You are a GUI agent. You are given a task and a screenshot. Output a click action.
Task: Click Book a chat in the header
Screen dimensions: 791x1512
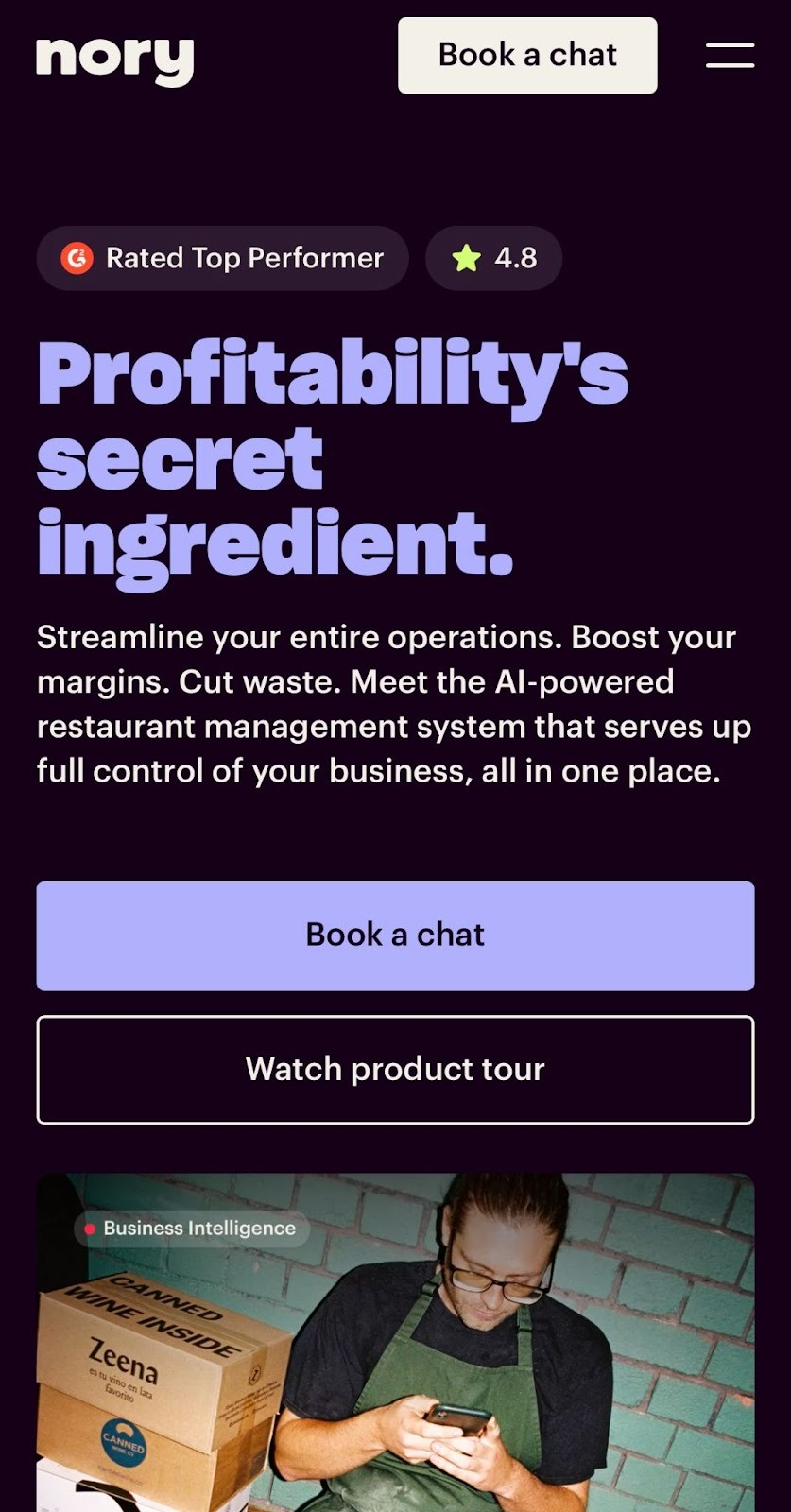click(x=526, y=55)
